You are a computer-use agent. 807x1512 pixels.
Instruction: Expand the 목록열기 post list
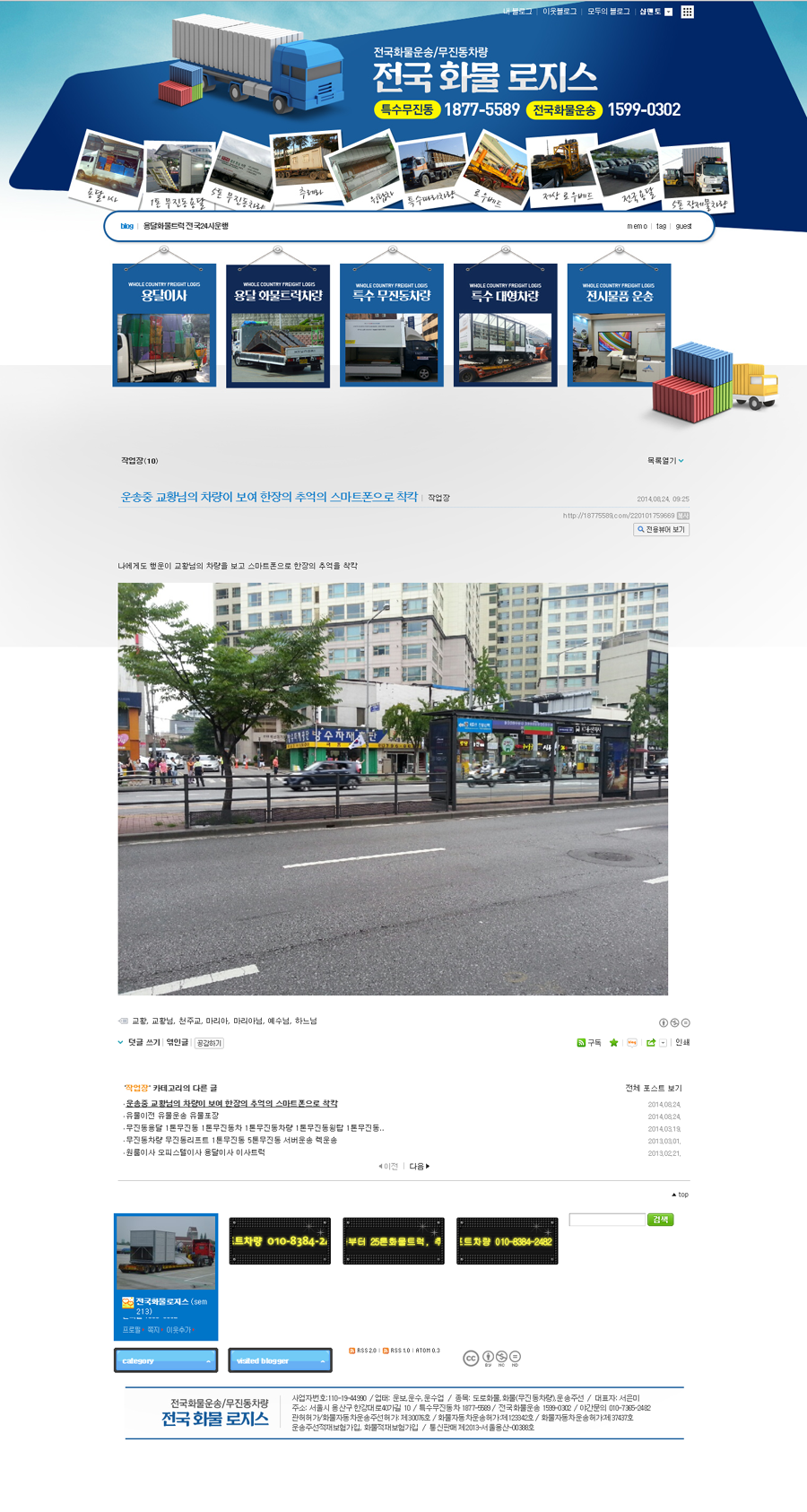pyautogui.click(x=664, y=460)
